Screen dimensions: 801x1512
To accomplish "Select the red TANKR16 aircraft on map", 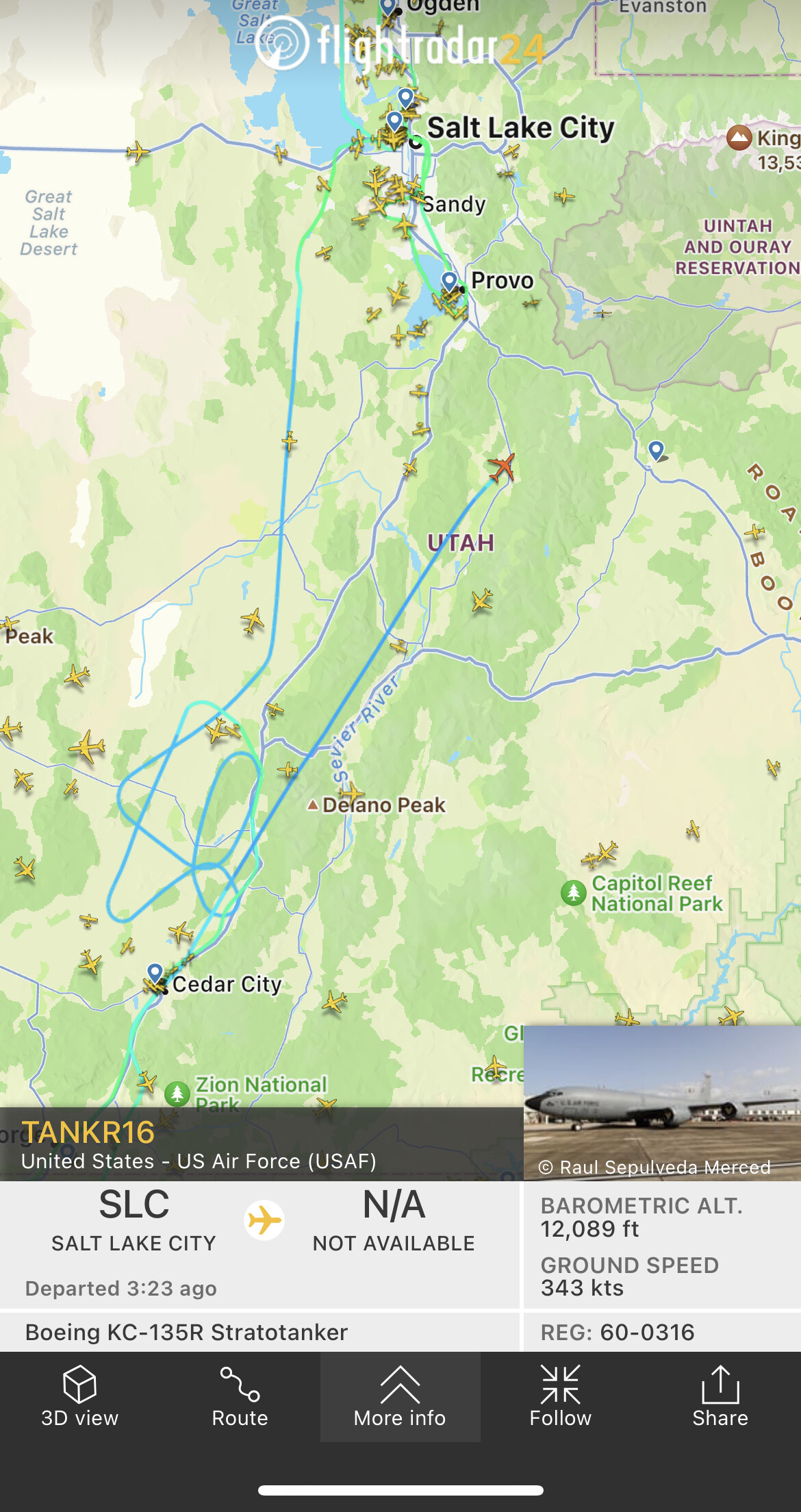I will pyautogui.click(x=502, y=468).
